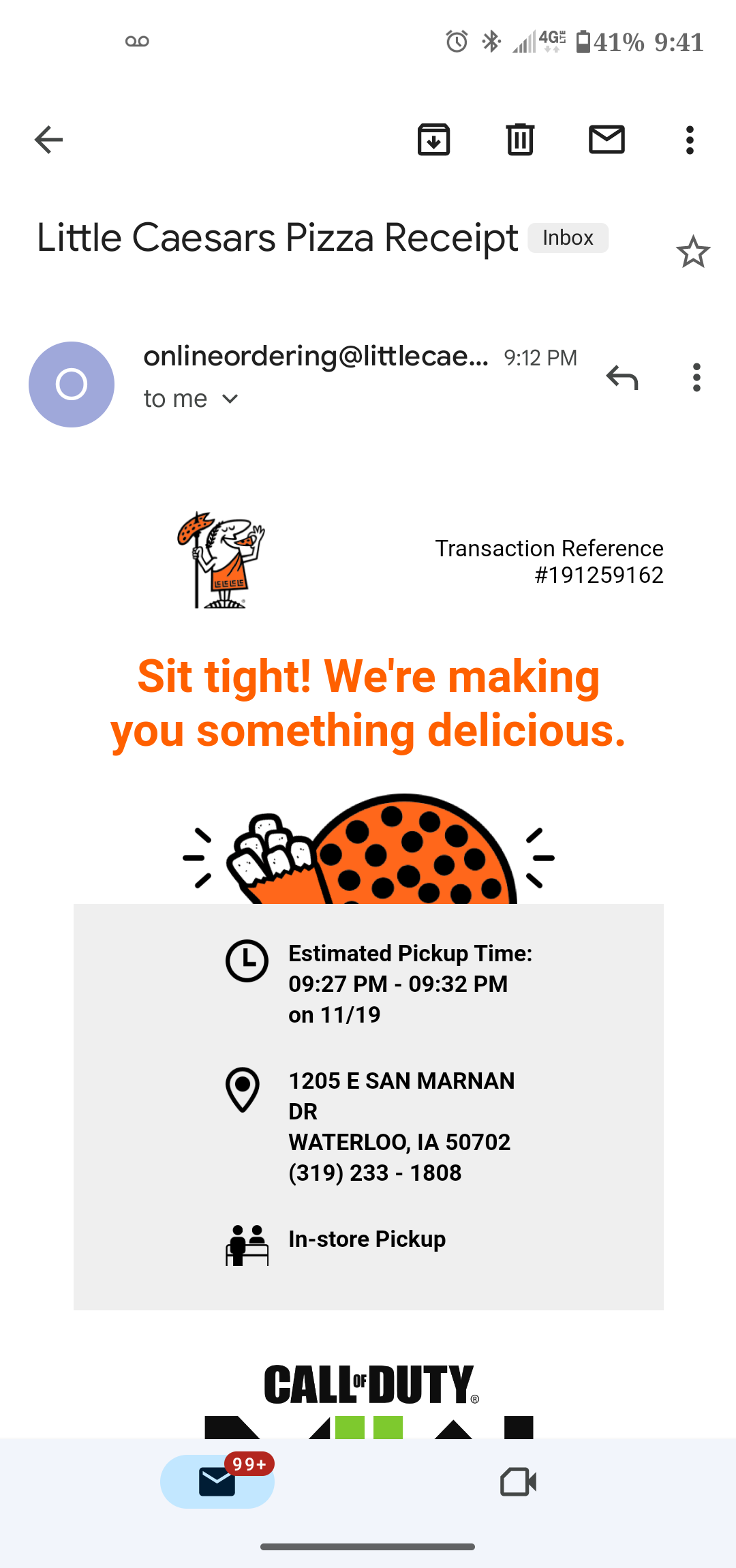Reply to the onlineordering sender
This screenshot has width=736, height=1568.
pos(622,377)
